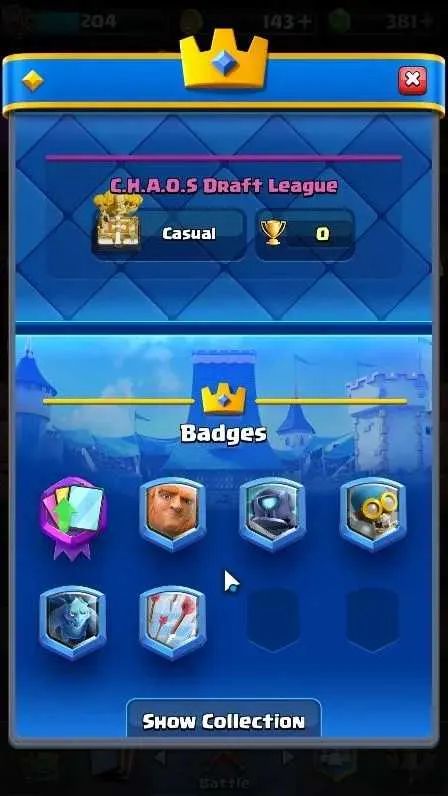Open the purple card collection badge
This screenshot has height=796, width=448.
73,517
